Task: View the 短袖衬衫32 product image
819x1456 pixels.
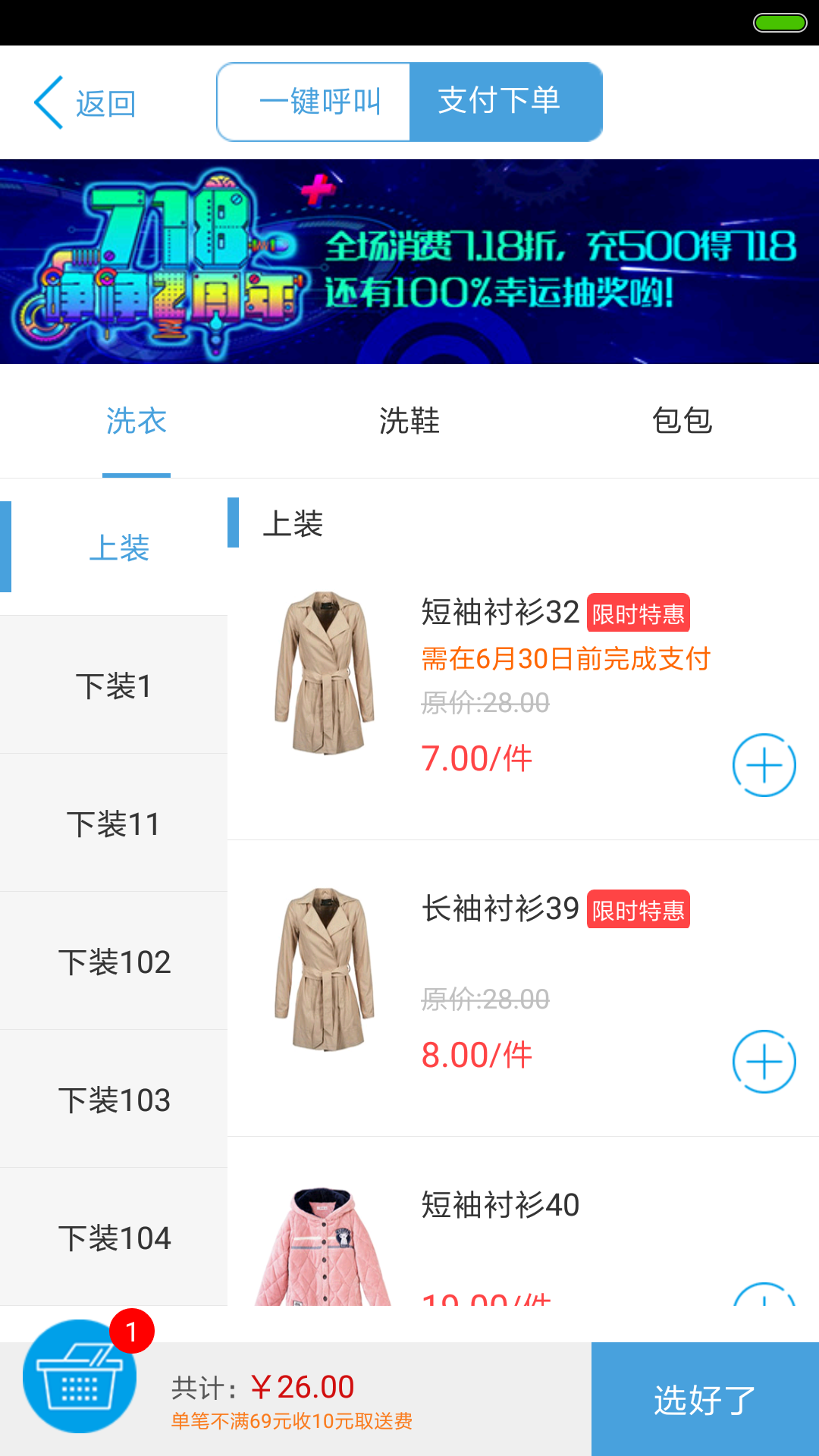Action: click(325, 673)
